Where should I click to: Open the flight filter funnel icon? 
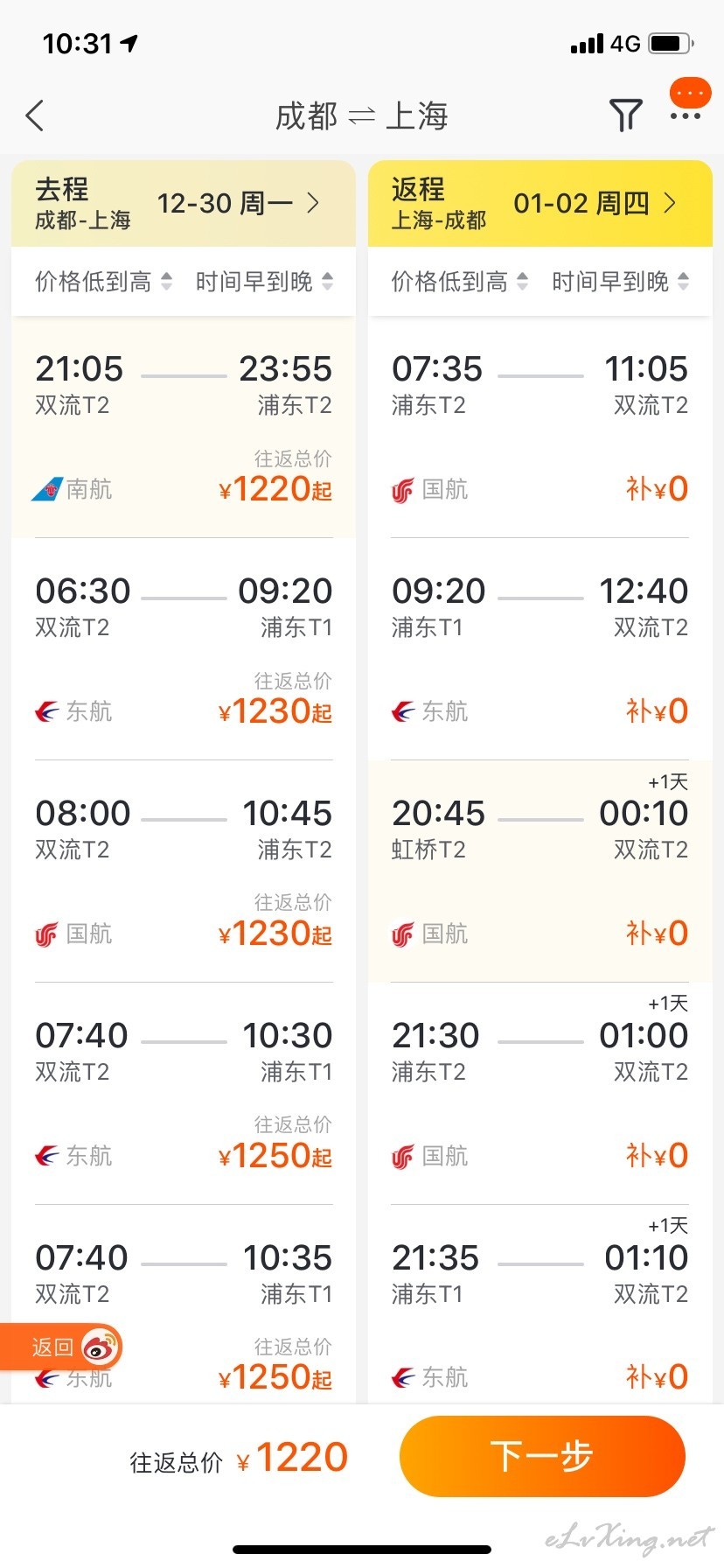pyautogui.click(x=625, y=115)
